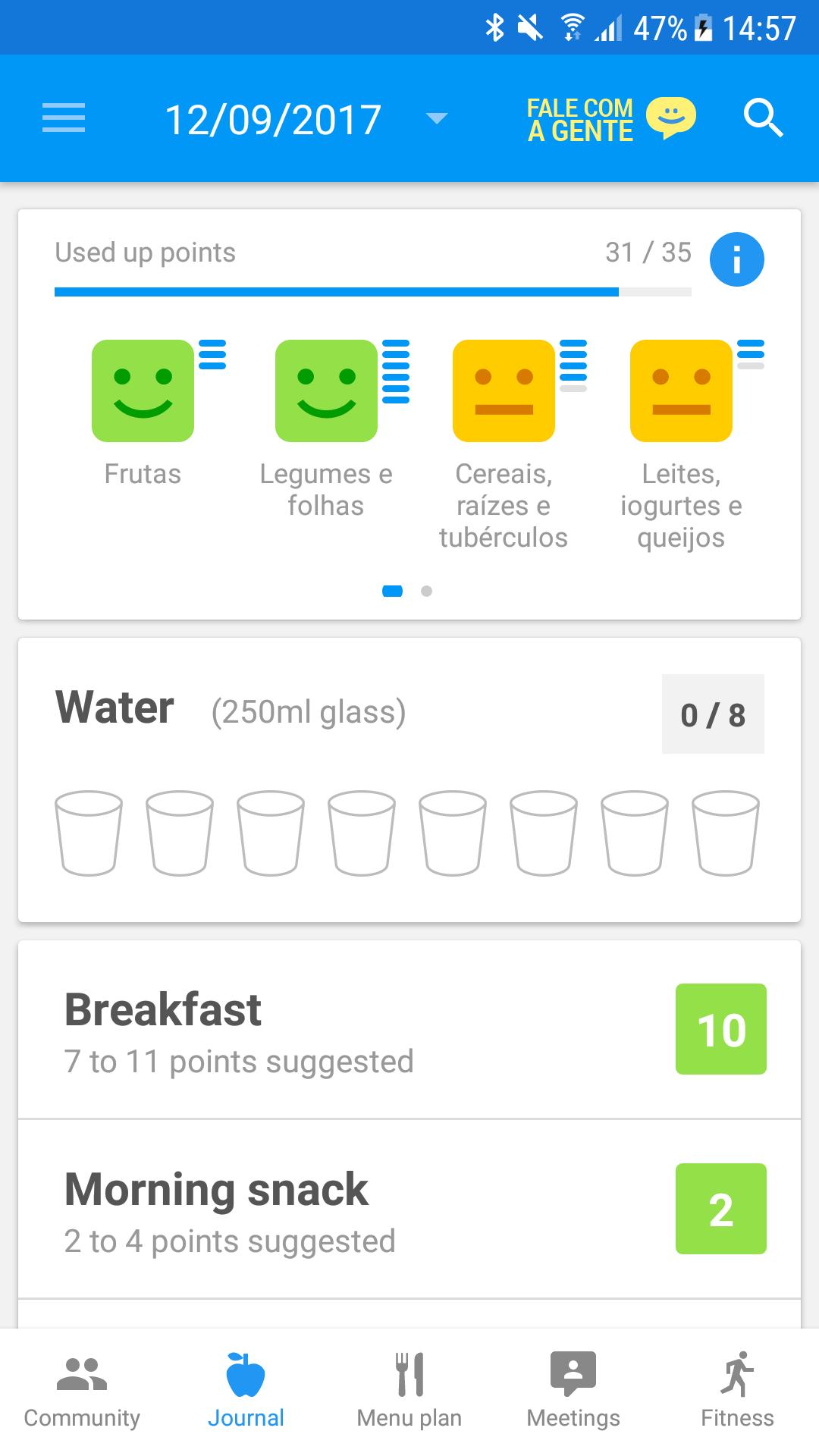Switch to the second food groups page
Viewport: 819px width, 1456px height.
tap(425, 591)
